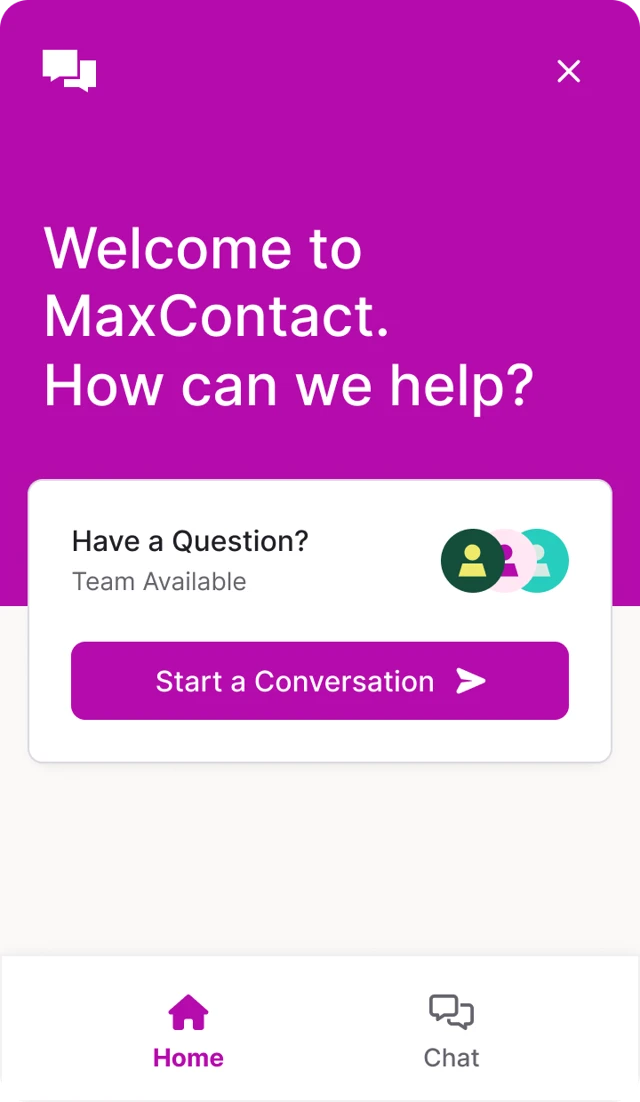Switch to the Chat tab
The height and width of the screenshot is (1102, 640).
coord(451,1031)
